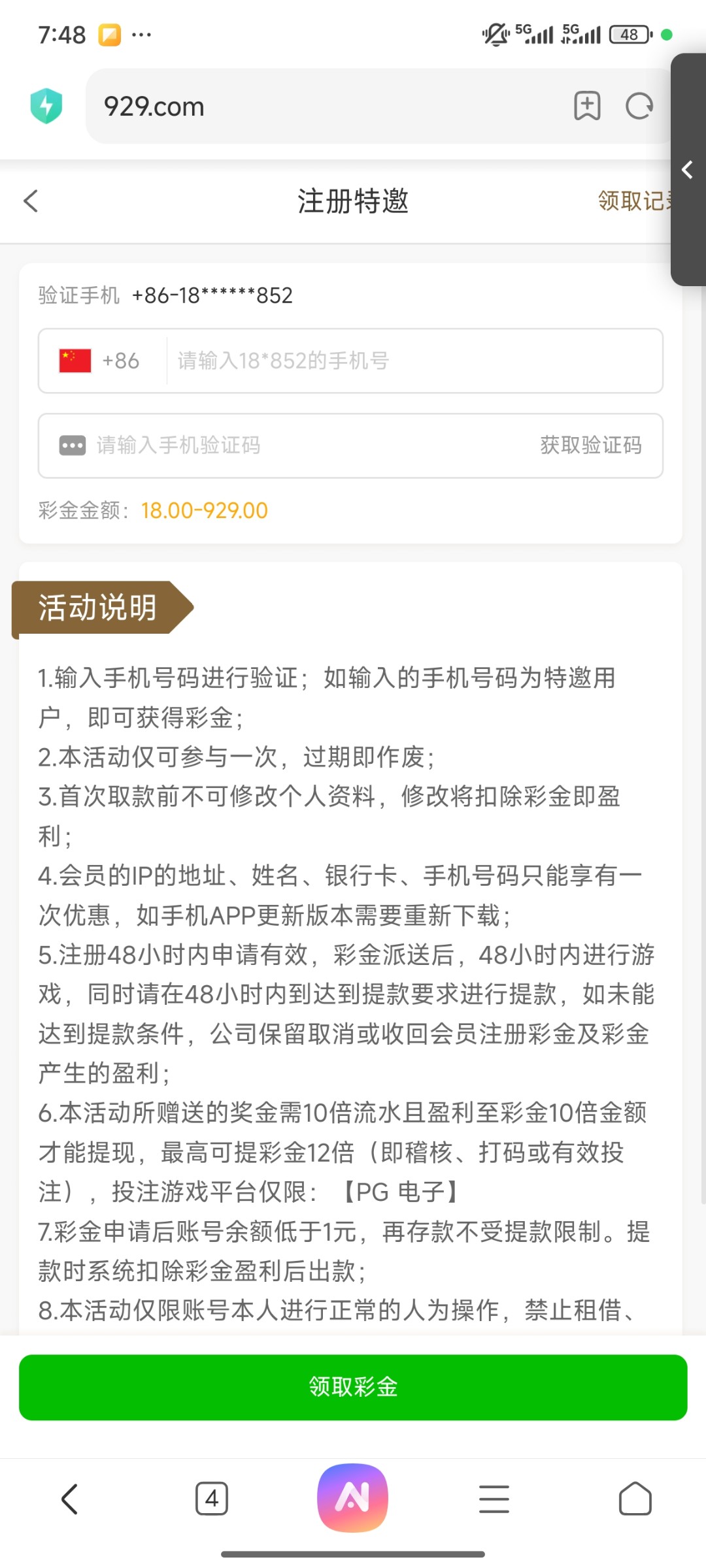This screenshot has width=706, height=1568.
Task: Open the browser hamburger menu
Action: click(494, 1499)
